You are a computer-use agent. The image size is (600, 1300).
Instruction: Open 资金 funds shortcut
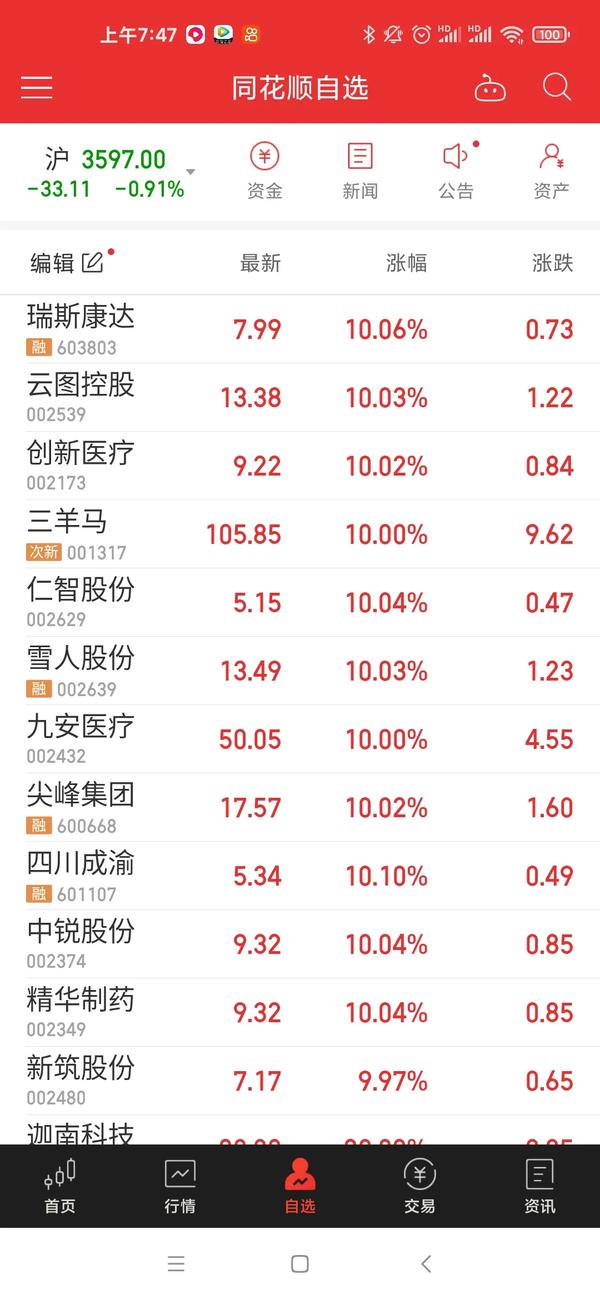[x=265, y=171]
